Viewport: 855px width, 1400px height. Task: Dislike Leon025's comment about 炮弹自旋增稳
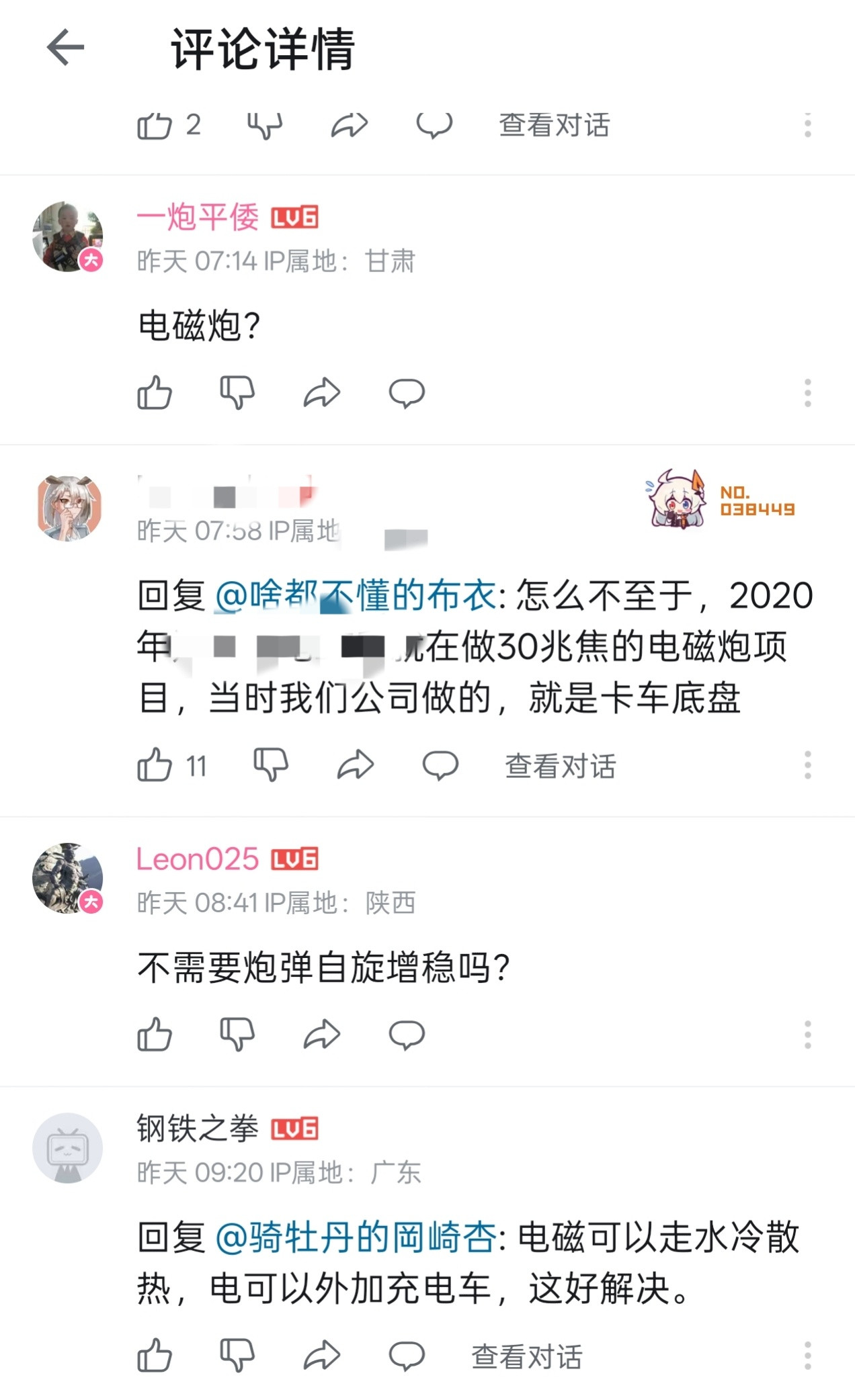pyautogui.click(x=239, y=1035)
